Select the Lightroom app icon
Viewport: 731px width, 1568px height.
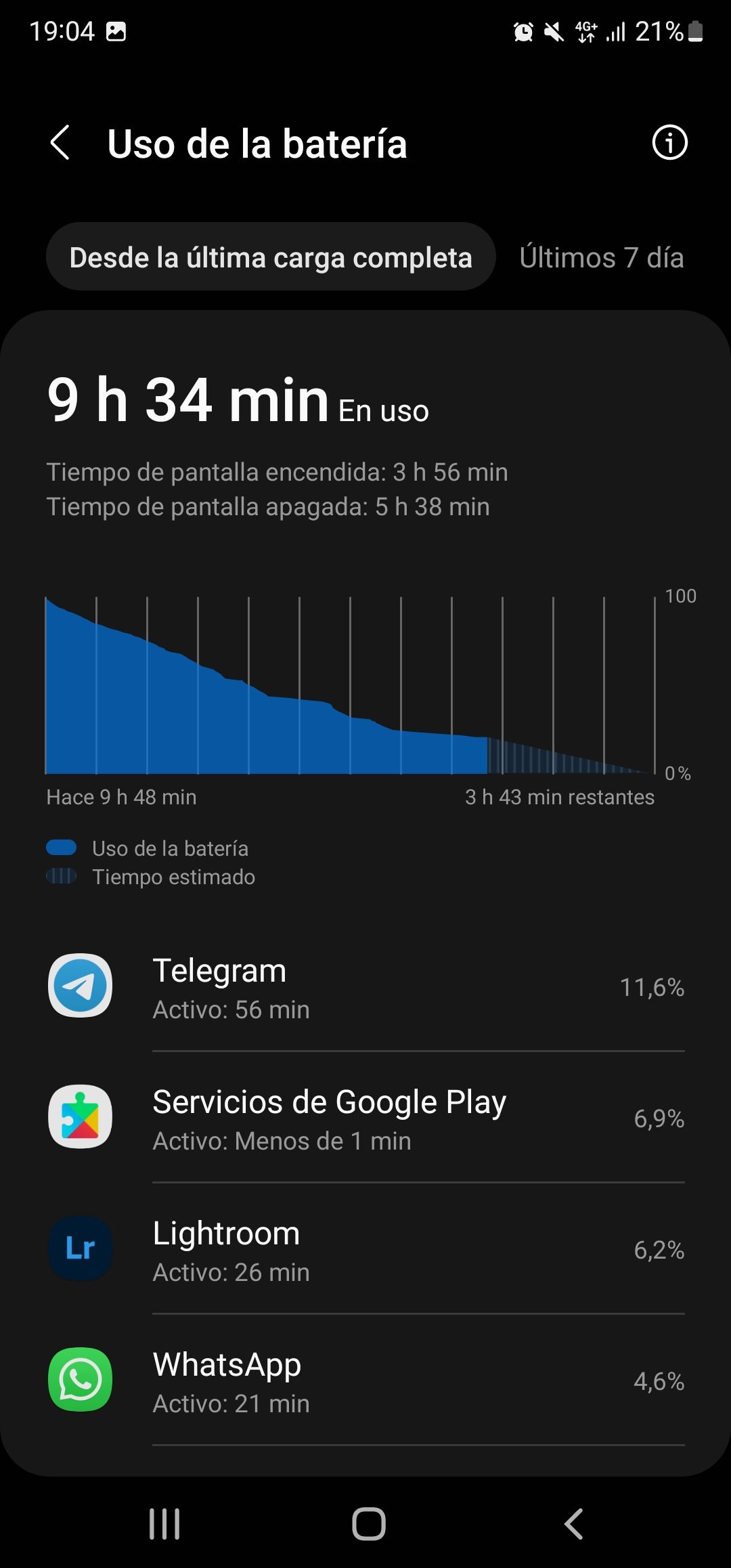(x=79, y=1248)
